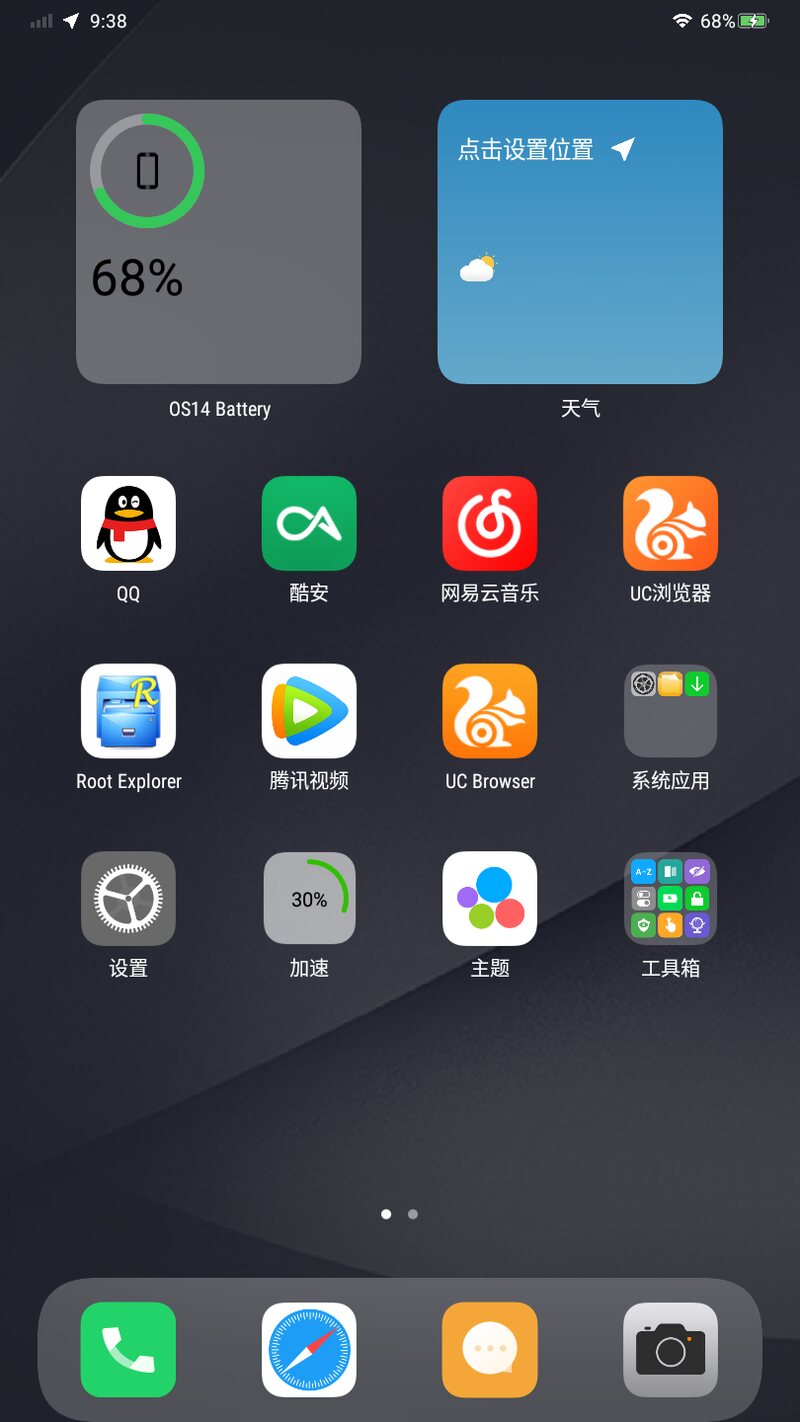Tap 点击设置位置 on the weather widget
This screenshot has height=1422, width=800.
coord(527,150)
